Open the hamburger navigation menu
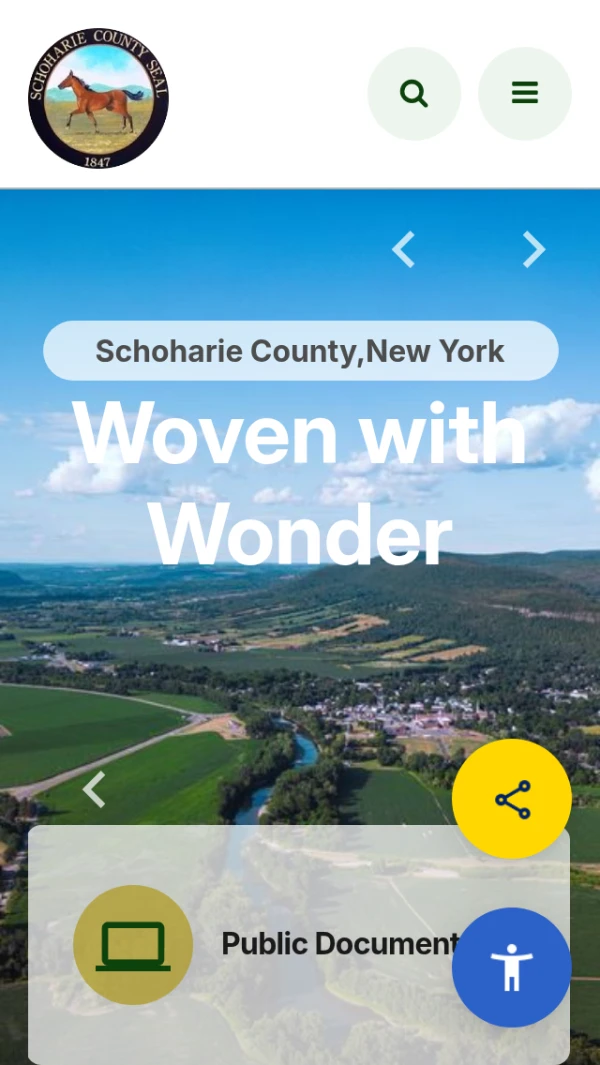 525,94
